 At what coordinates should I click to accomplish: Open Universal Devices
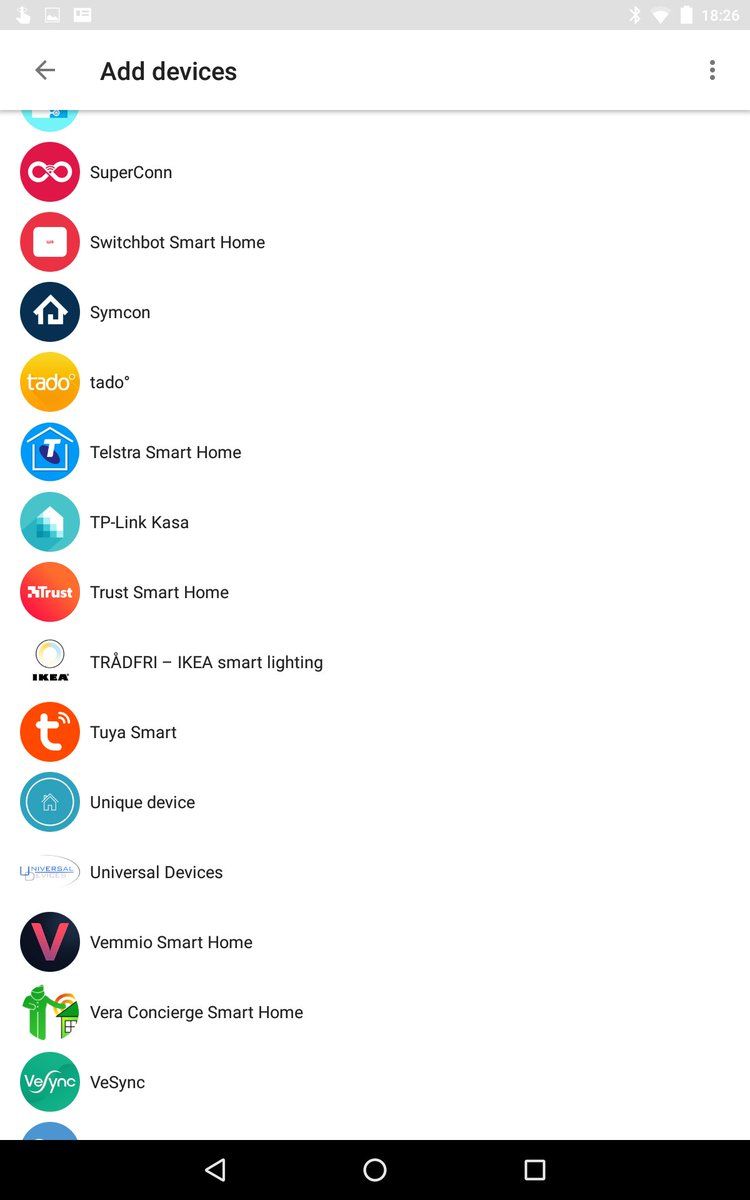tap(156, 872)
